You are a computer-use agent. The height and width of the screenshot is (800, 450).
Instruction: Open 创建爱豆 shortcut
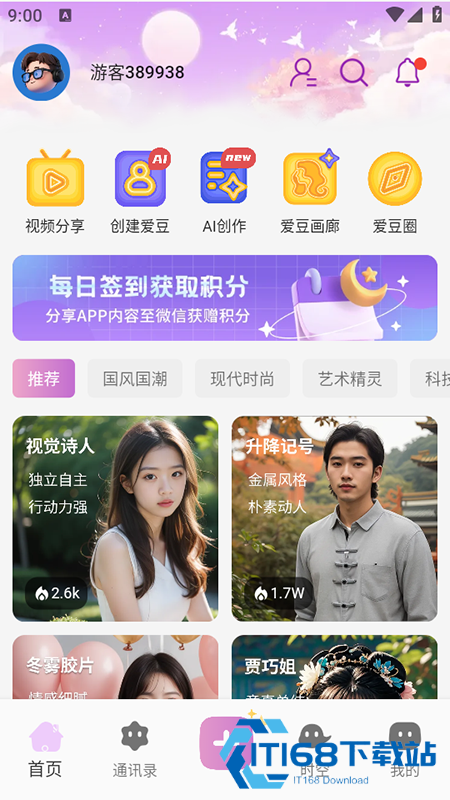point(140,192)
